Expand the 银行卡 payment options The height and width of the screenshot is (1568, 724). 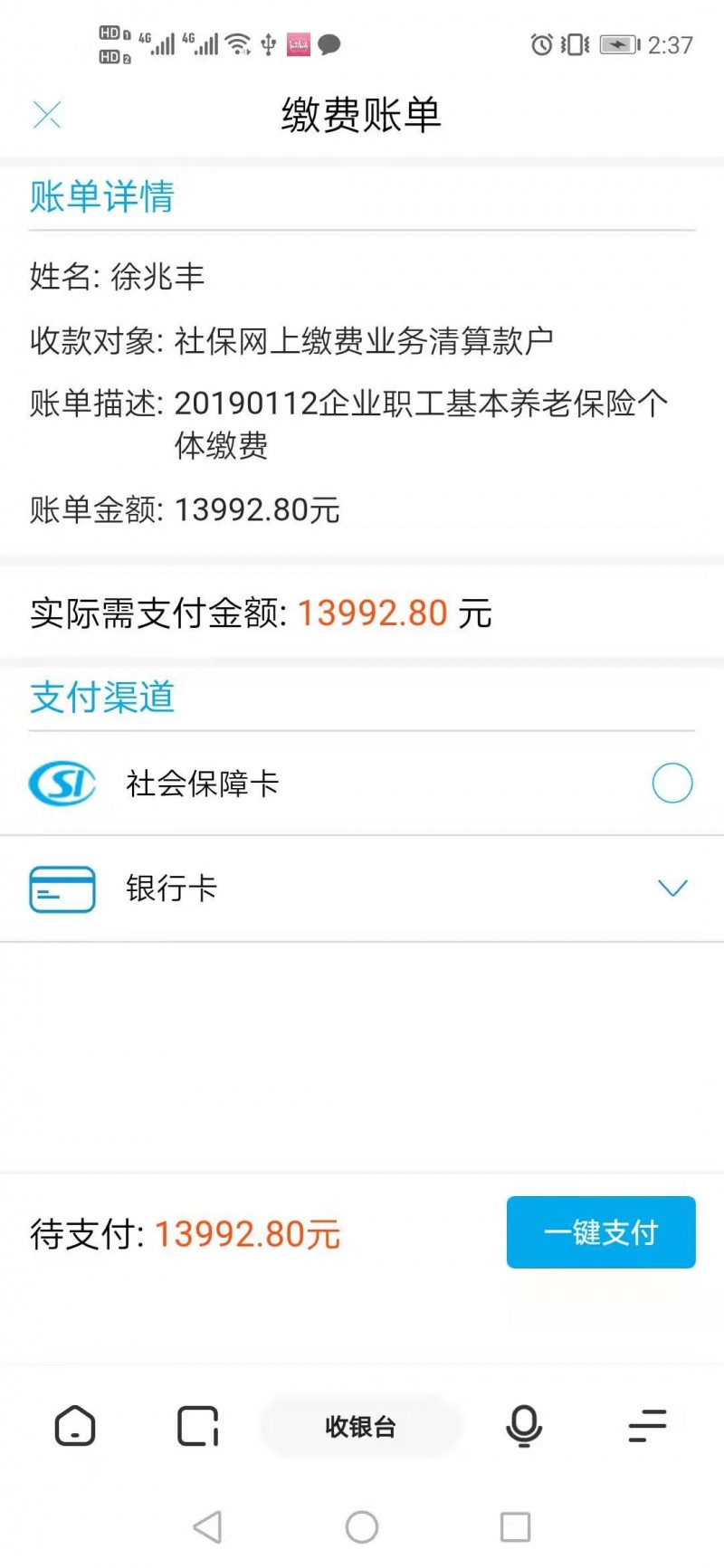click(x=672, y=889)
